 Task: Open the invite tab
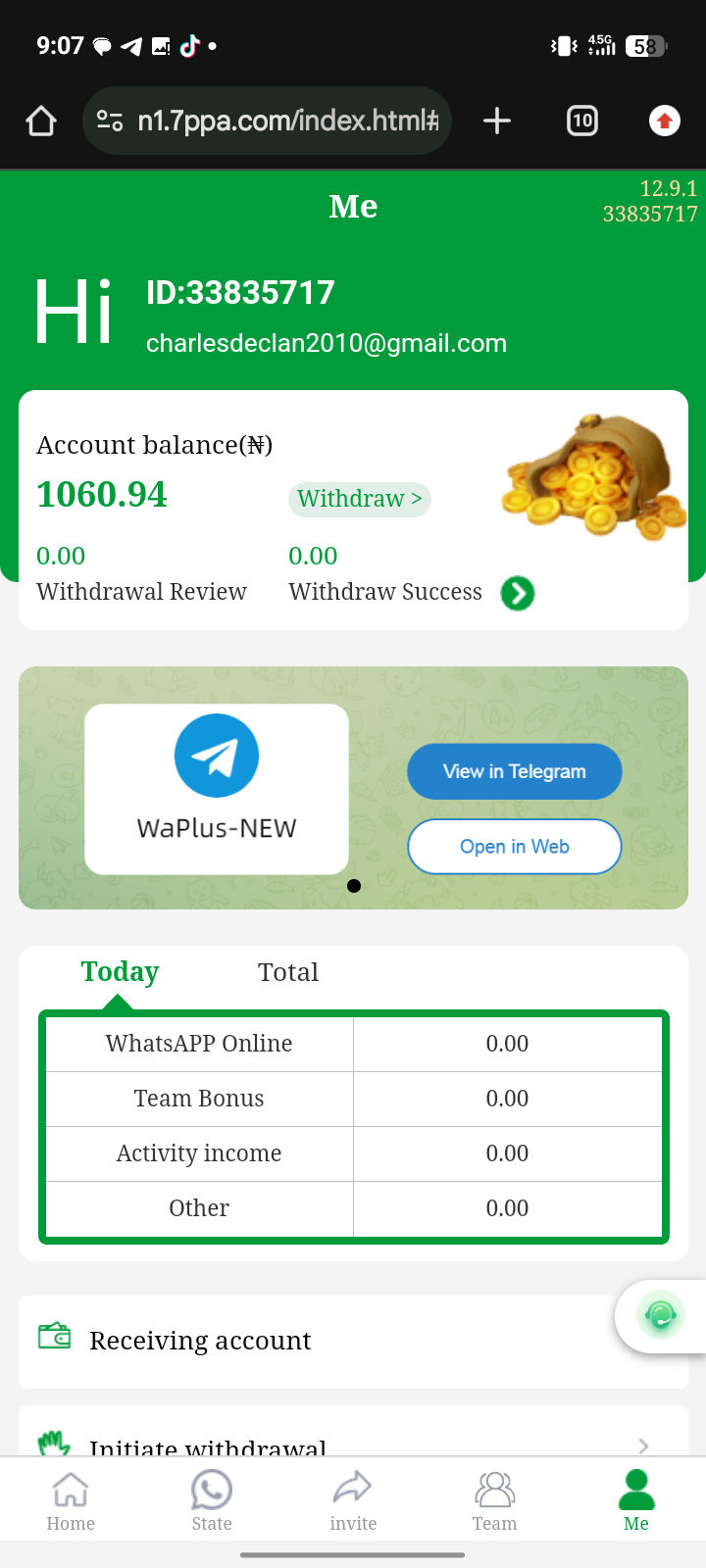click(353, 1501)
